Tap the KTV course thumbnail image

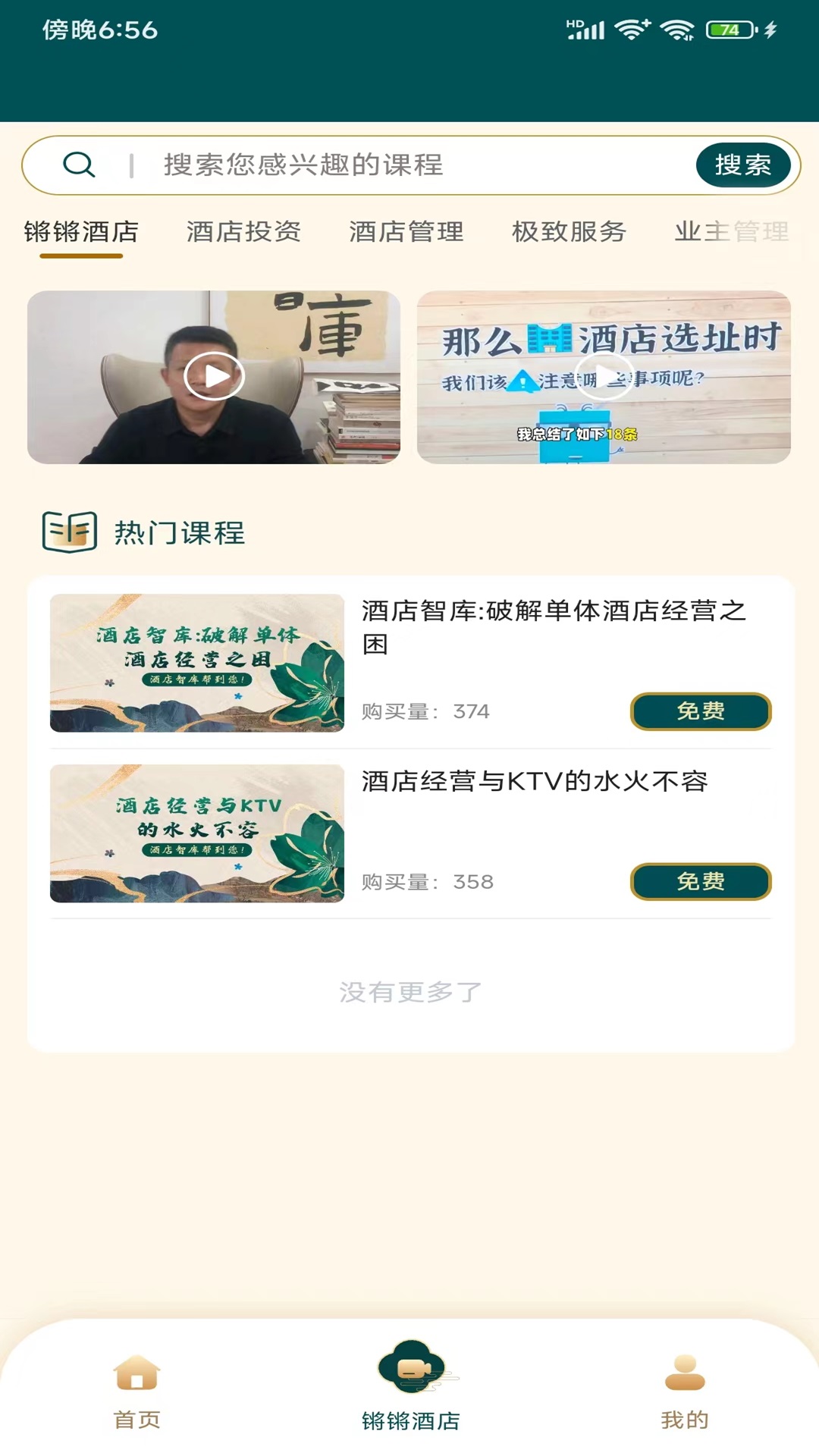click(196, 833)
